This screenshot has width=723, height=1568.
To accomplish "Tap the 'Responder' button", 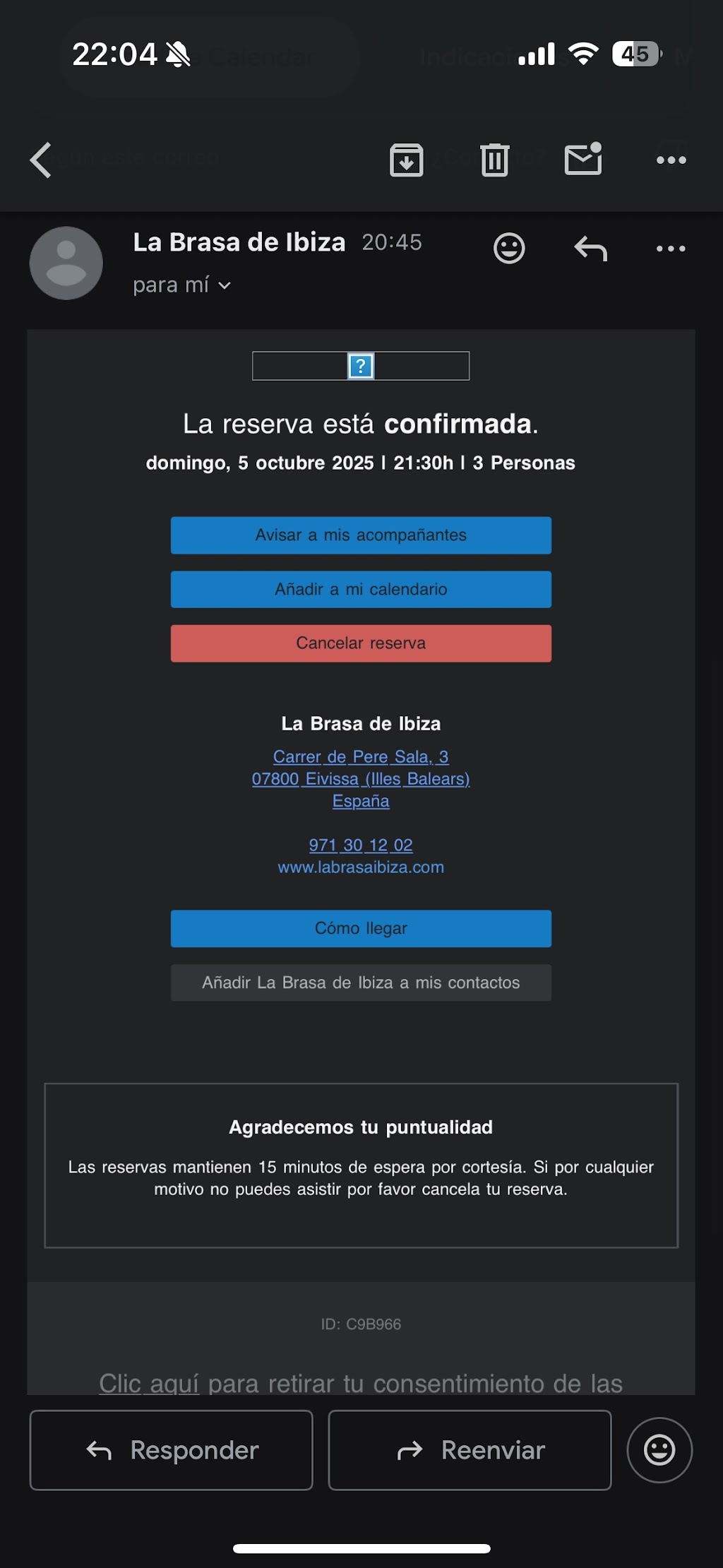I will tap(172, 1451).
